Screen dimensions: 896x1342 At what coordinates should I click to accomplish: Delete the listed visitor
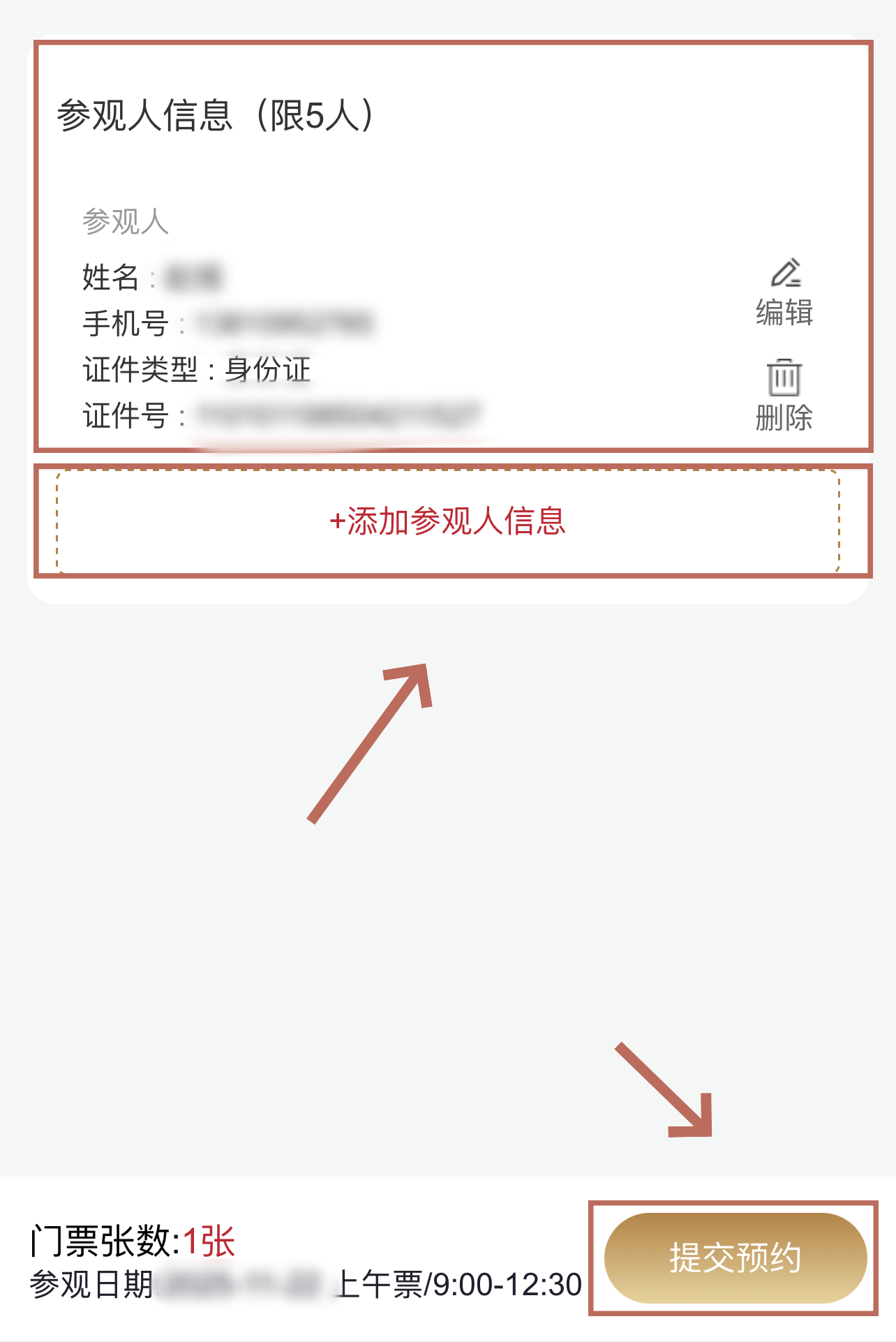784,395
